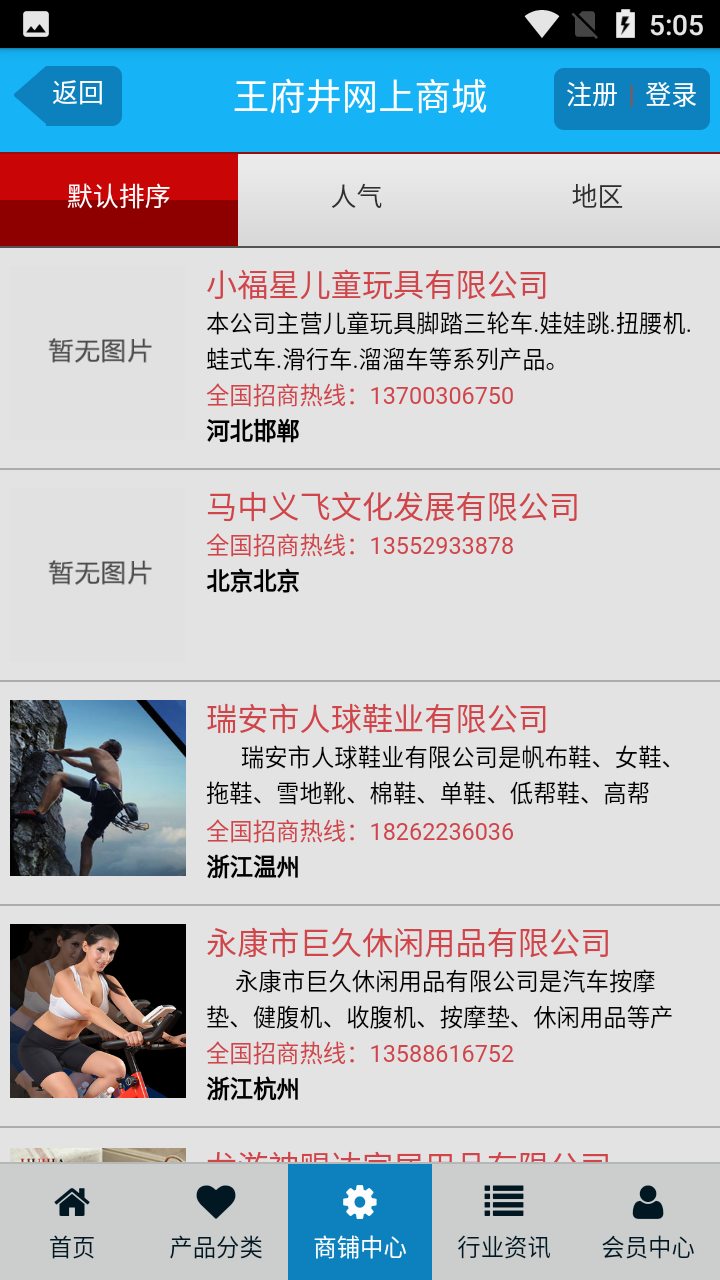Image resolution: width=720 pixels, height=1280 pixels.
Task: Open 小福星儿童玩具有限公司 listing
Action: click(x=375, y=285)
